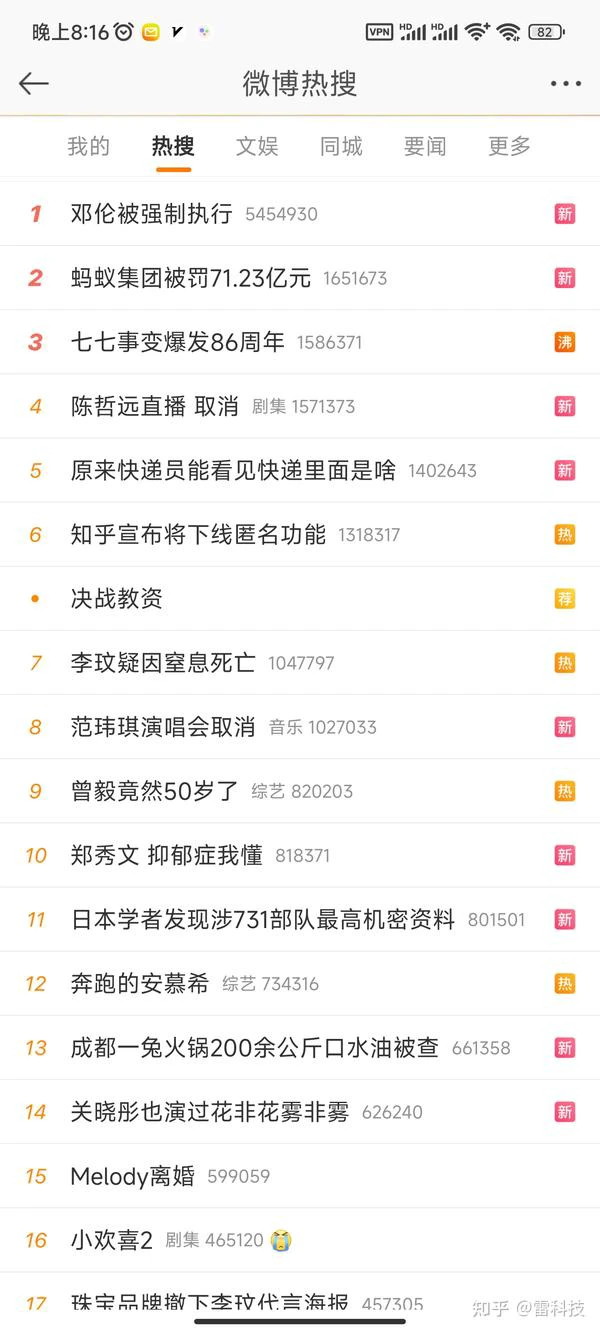The width and height of the screenshot is (600, 1333).
Task: Go back using the arrow icon
Action: [34, 84]
